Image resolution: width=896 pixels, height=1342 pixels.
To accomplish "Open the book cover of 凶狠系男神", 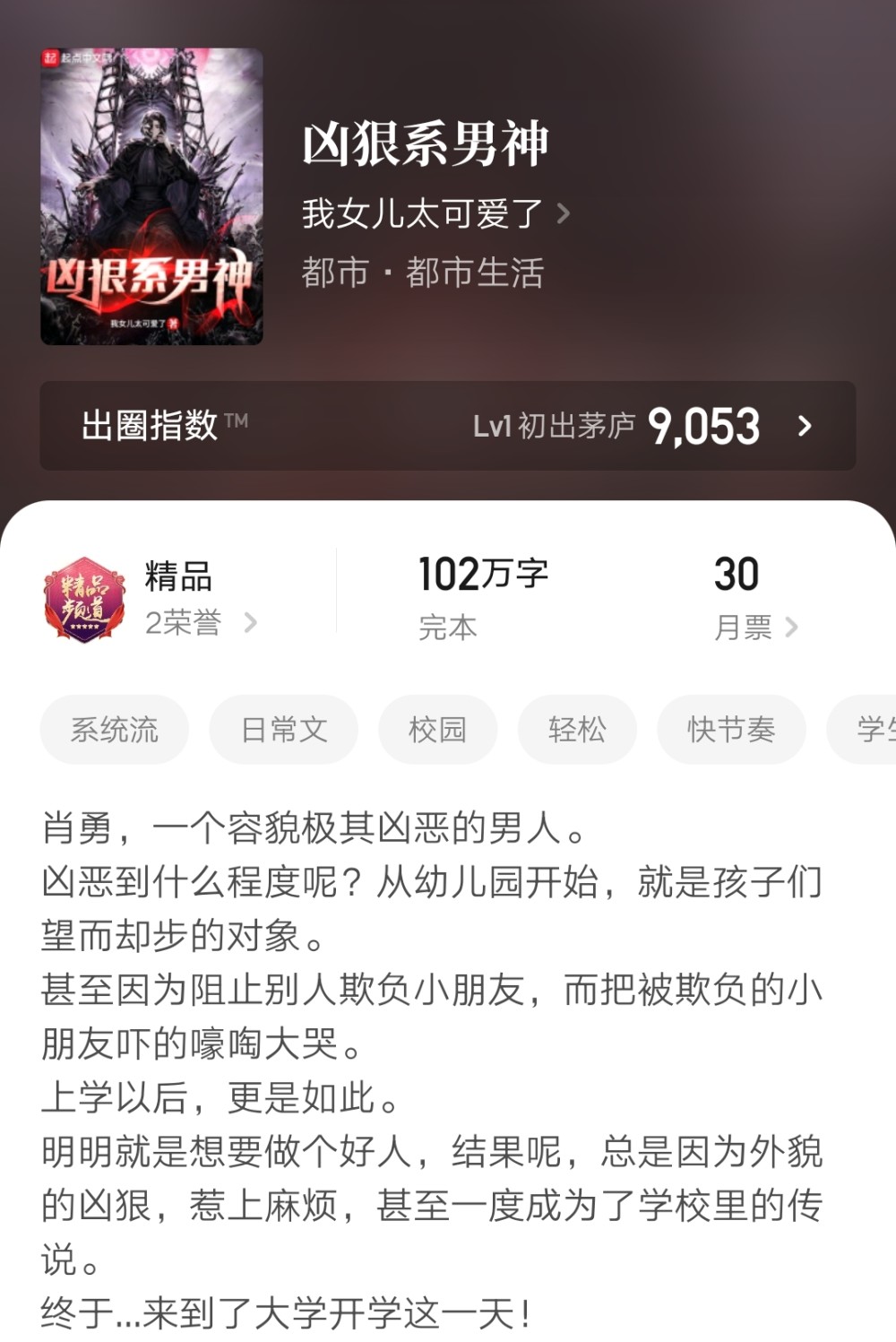I will pyautogui.click(x=151, y=196).
